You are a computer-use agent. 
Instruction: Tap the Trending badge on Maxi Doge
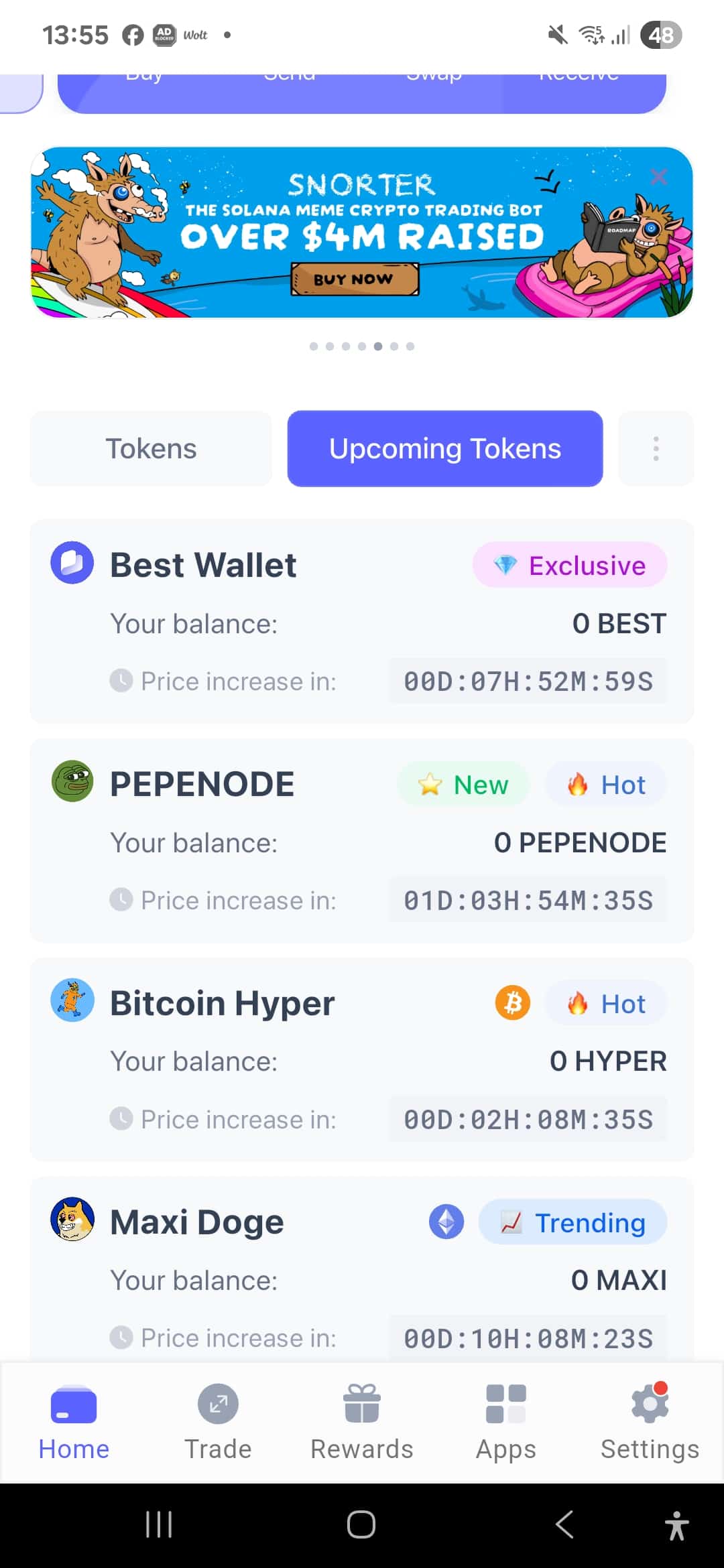(573, 1221)
